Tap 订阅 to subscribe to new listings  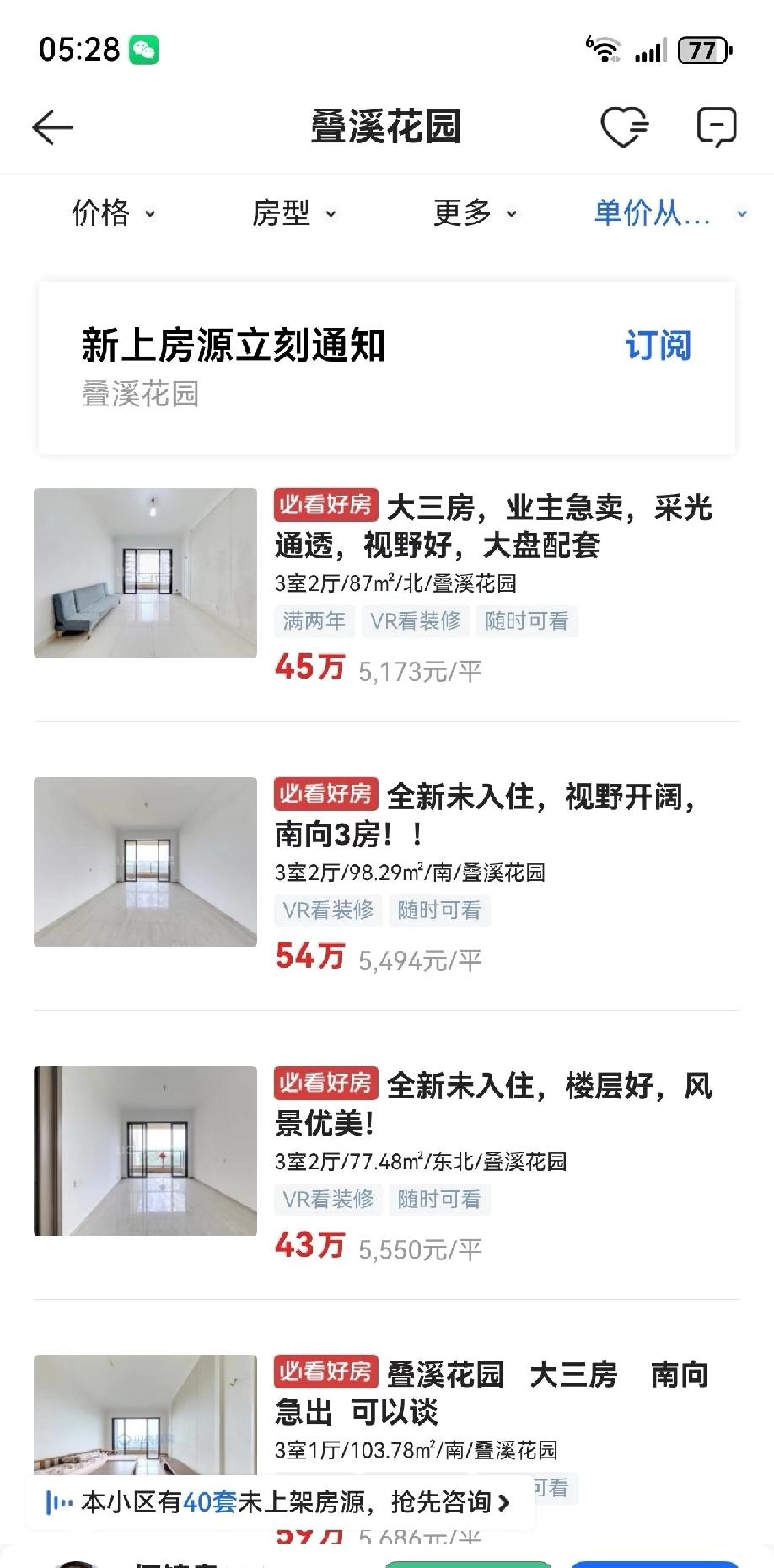[658, 345]
